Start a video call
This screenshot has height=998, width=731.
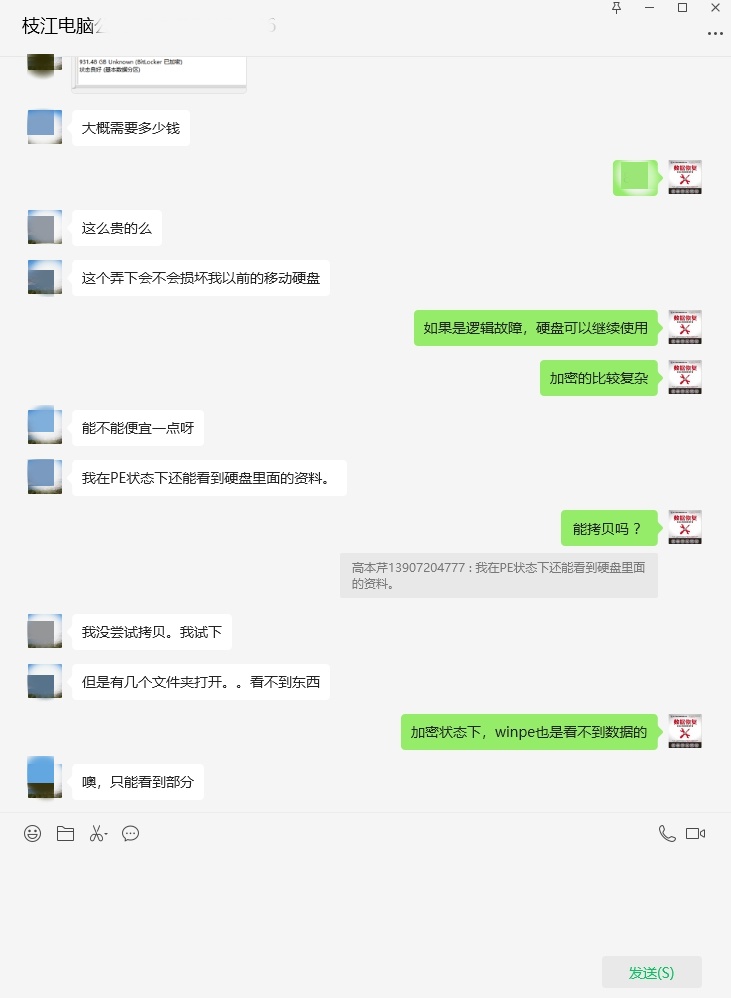click(x=696, y=833)
